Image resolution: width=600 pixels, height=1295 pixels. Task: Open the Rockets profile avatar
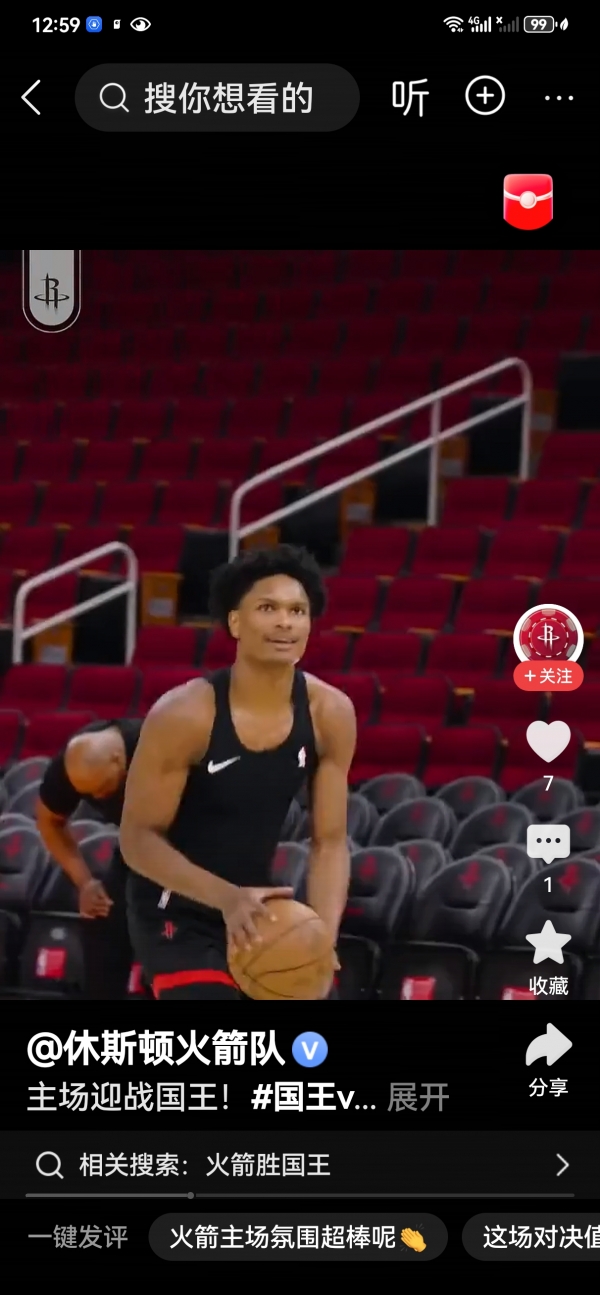(x=548, y=635)
